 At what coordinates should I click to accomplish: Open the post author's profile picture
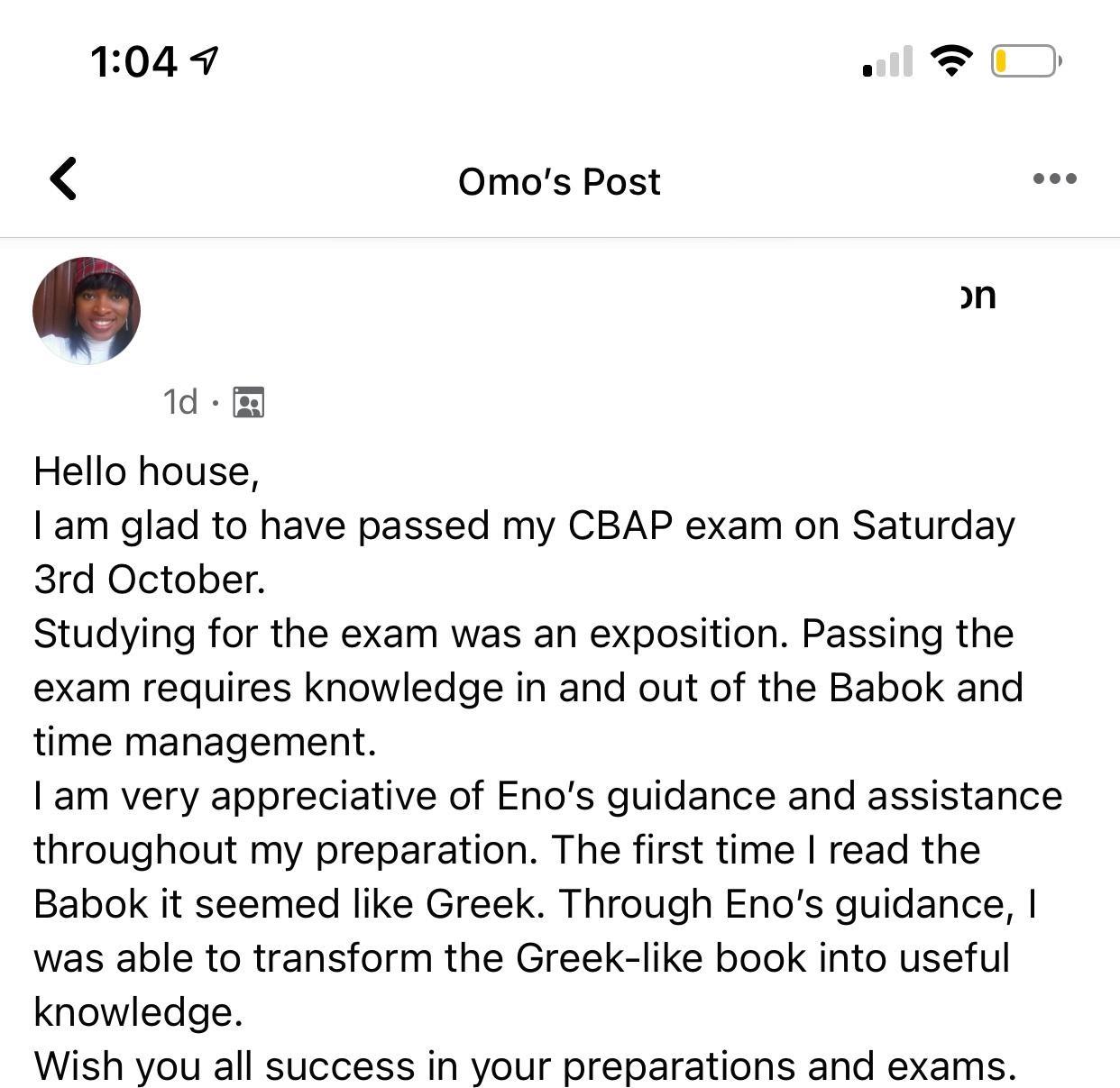click(x=87, y=310)
